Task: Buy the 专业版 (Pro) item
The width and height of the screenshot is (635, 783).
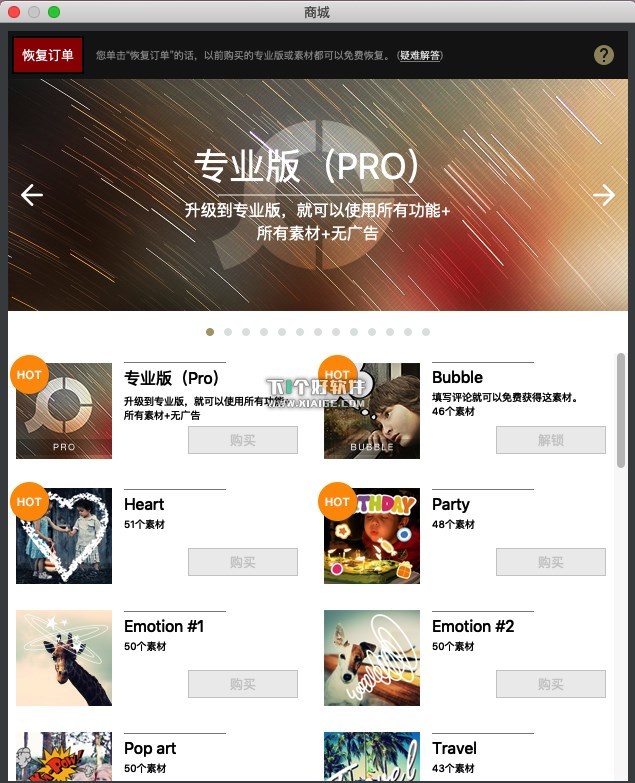Action: click(243, 440)
